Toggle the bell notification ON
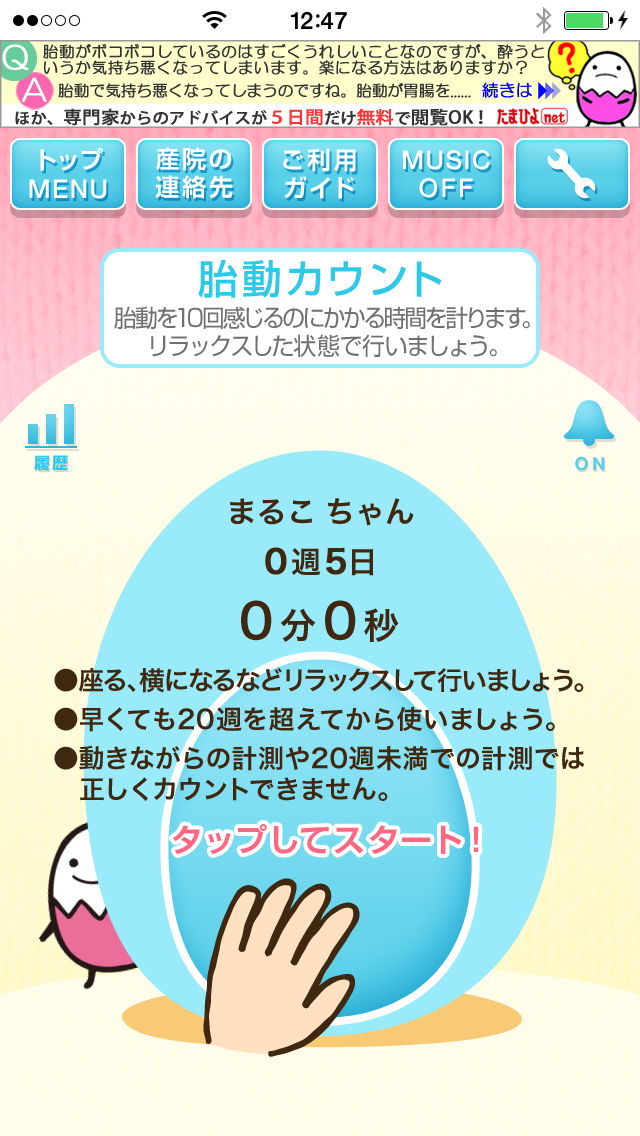The width and height of the screenshot is (640, 1136). pos(590,435)
